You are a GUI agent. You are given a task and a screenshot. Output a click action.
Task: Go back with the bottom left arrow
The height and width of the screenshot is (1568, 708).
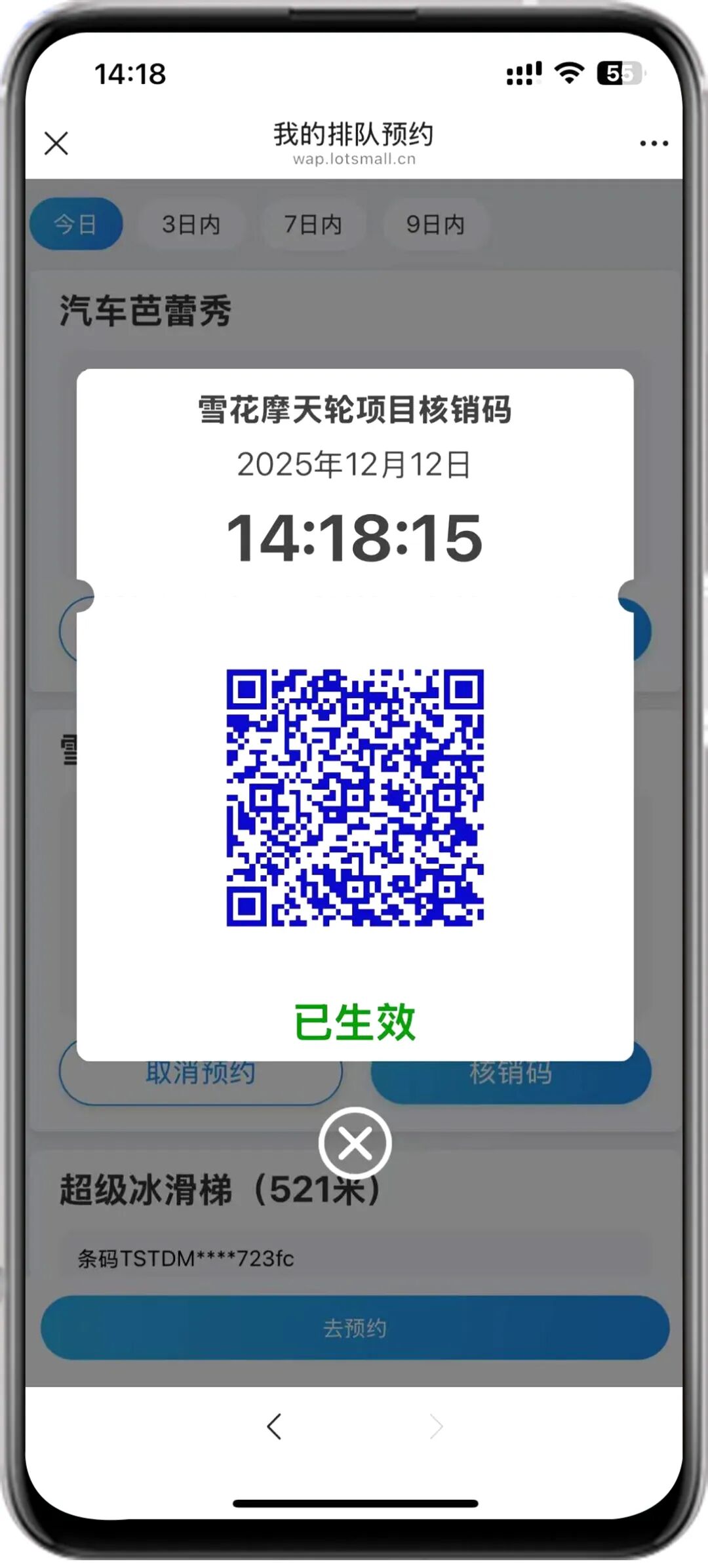click(x=274, y=1426)
